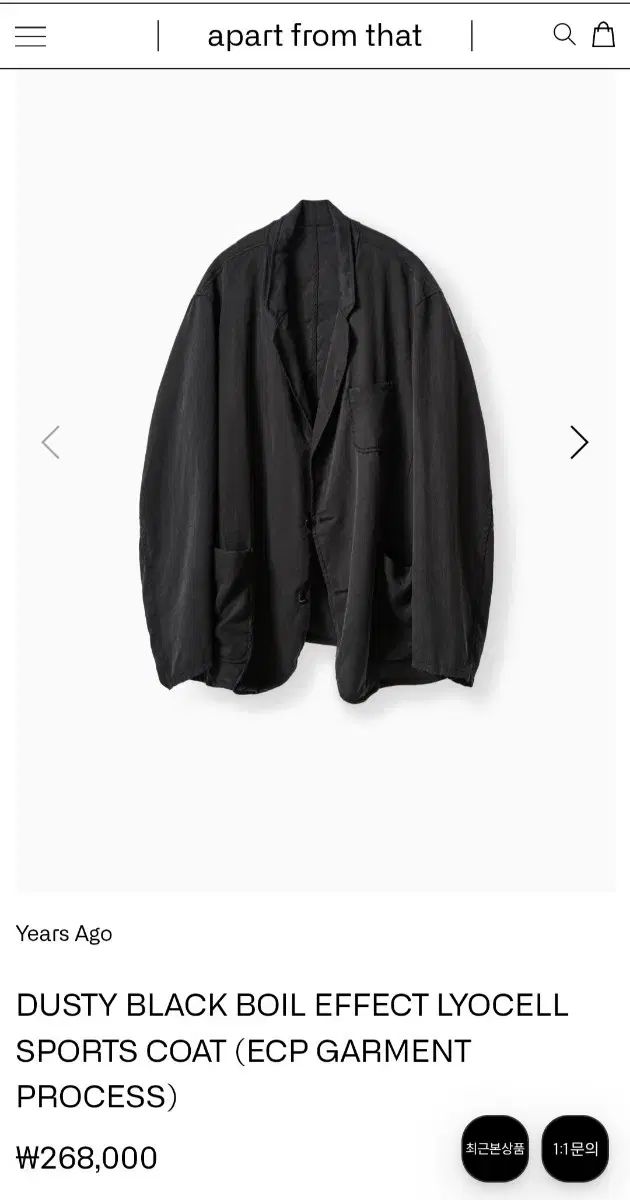Show the previous product image
This screenshot has width=630, height=1200.
(x=51, y=442)
